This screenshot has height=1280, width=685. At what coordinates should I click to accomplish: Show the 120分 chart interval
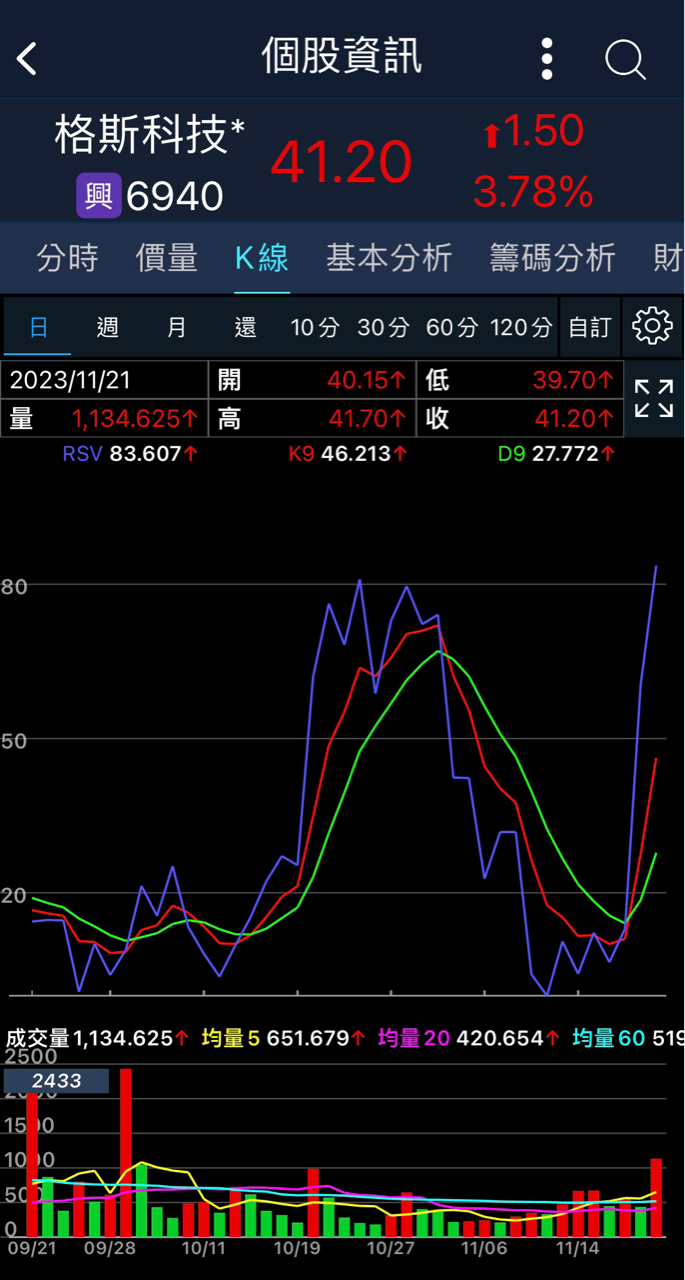pyautogui.click(x=521, y=327)
